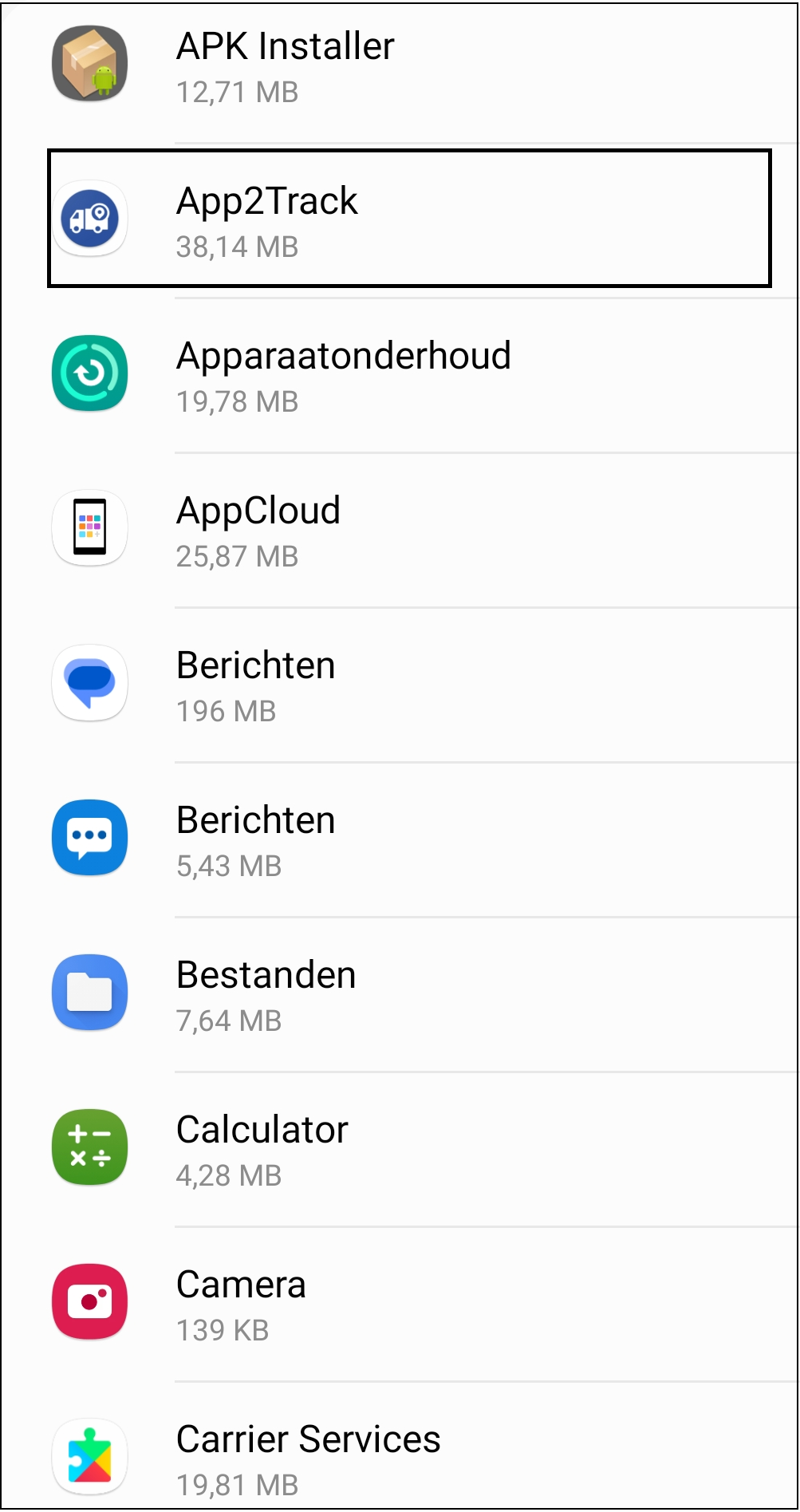Click the blue Berichten chat bubble icon
800x1512 pixels.
tap(89, 683)
